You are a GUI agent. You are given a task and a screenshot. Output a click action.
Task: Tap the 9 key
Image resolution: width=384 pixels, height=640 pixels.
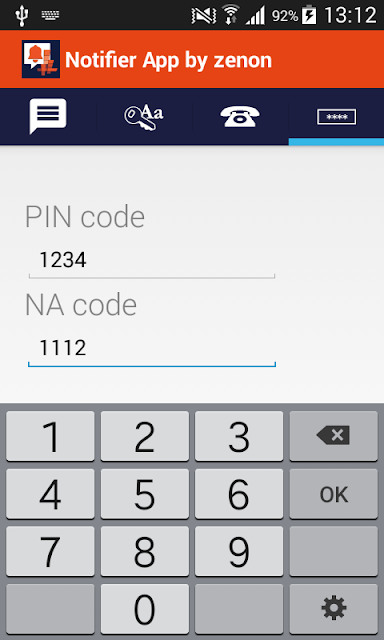click(239, 551)
